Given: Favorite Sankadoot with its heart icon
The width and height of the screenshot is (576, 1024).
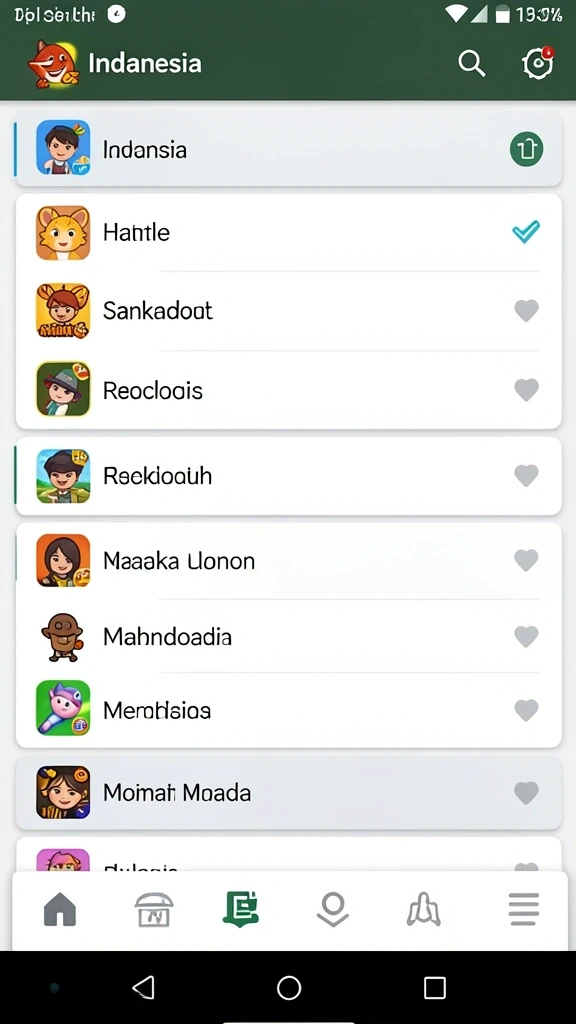Looking at the screenshot, I should 526,311.
